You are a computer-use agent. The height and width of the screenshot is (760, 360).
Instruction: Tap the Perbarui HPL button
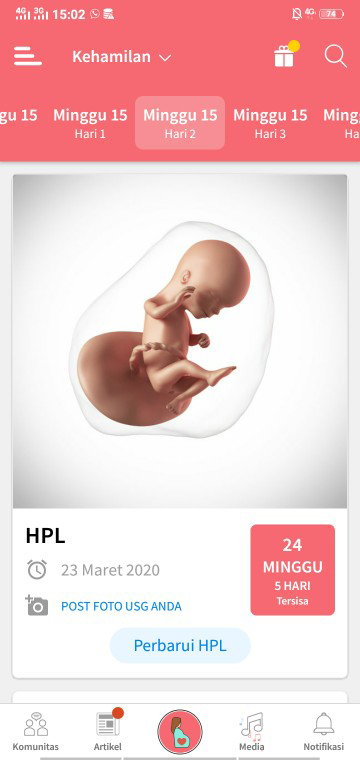tap(180, 646)
